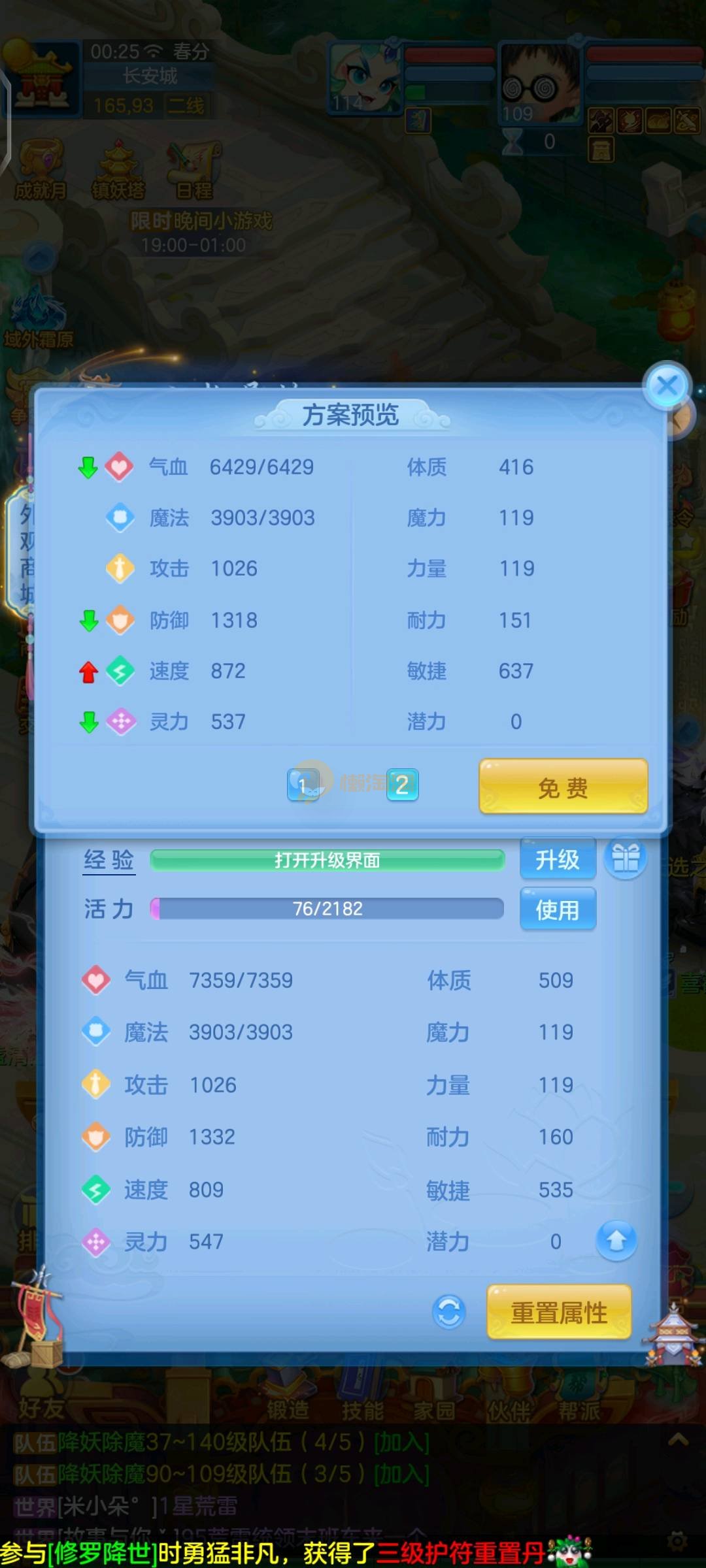Tap the yellow 免费 button
The height and width of the screenshot is (1568, 706).
point(563,787)
